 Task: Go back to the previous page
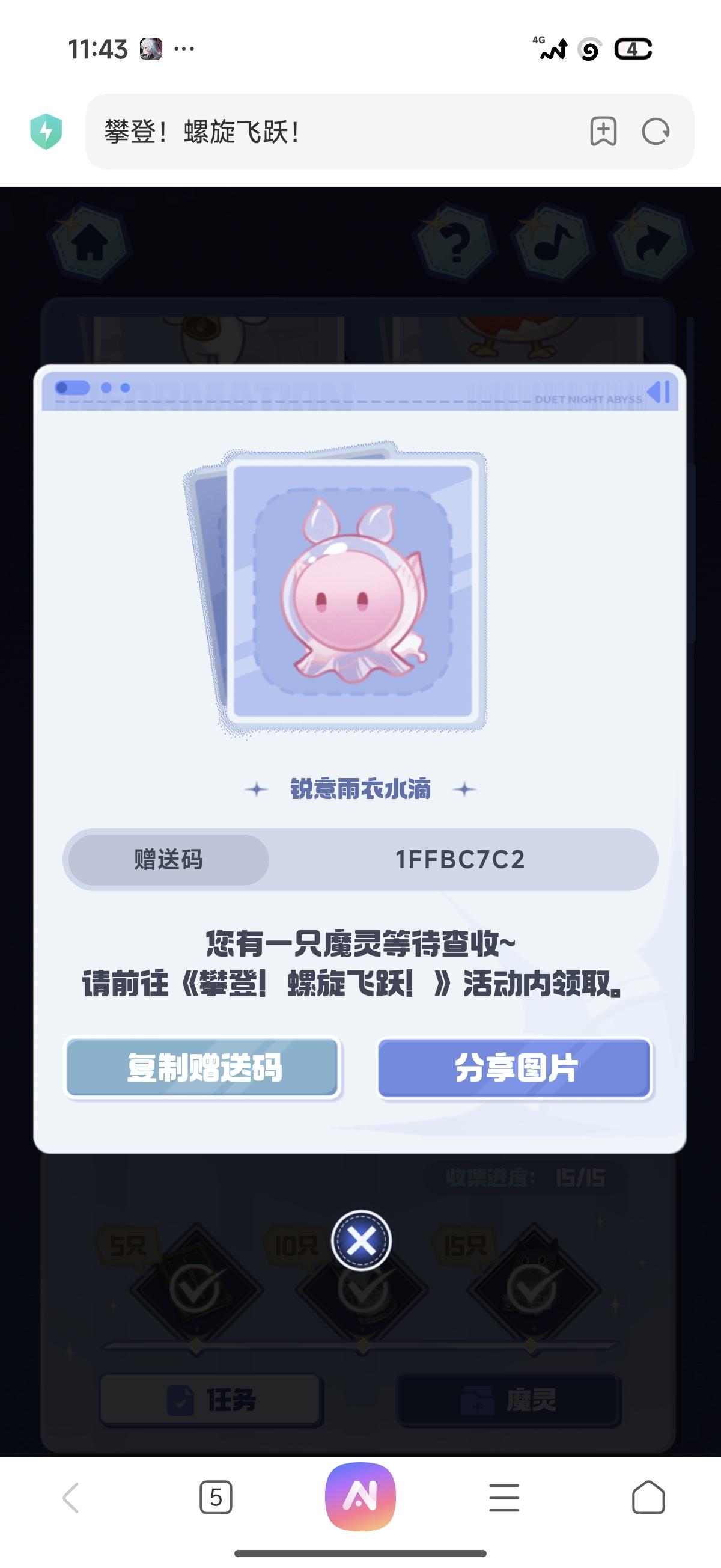point(71,1497)
